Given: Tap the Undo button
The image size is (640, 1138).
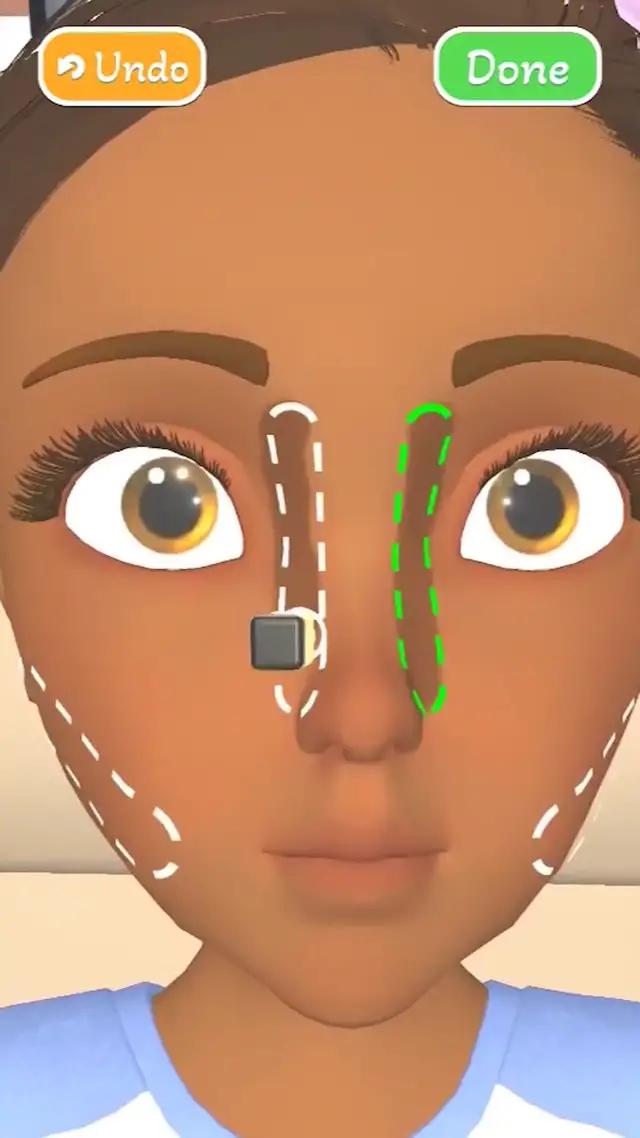Looking at the screenshot, I should [x=122, y=67].
